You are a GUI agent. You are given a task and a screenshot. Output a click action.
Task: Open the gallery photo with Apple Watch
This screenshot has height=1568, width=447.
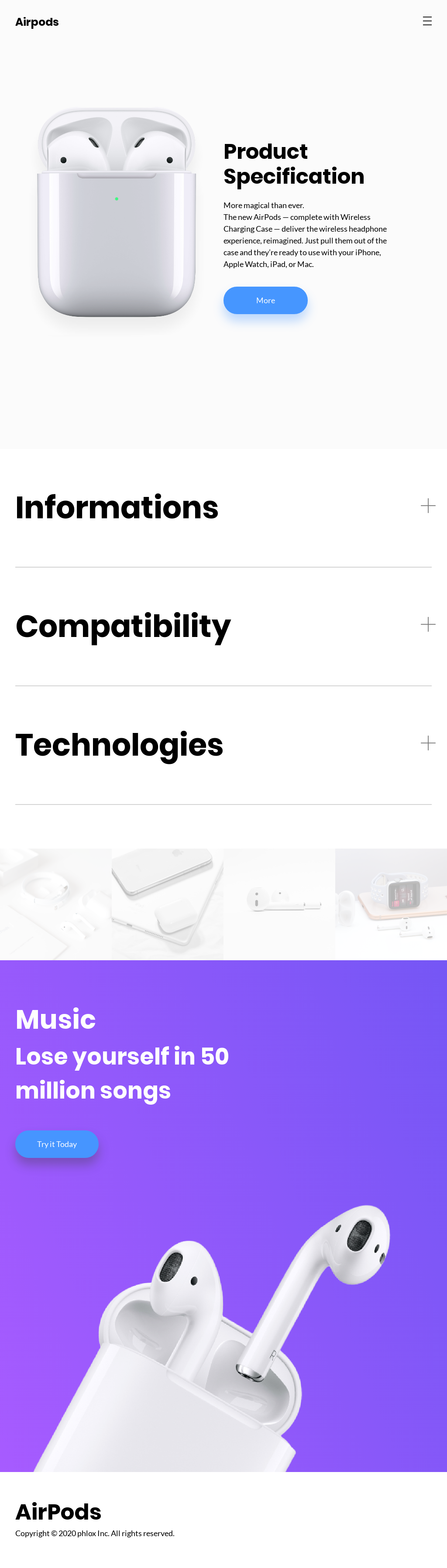(x=391, y=904)
